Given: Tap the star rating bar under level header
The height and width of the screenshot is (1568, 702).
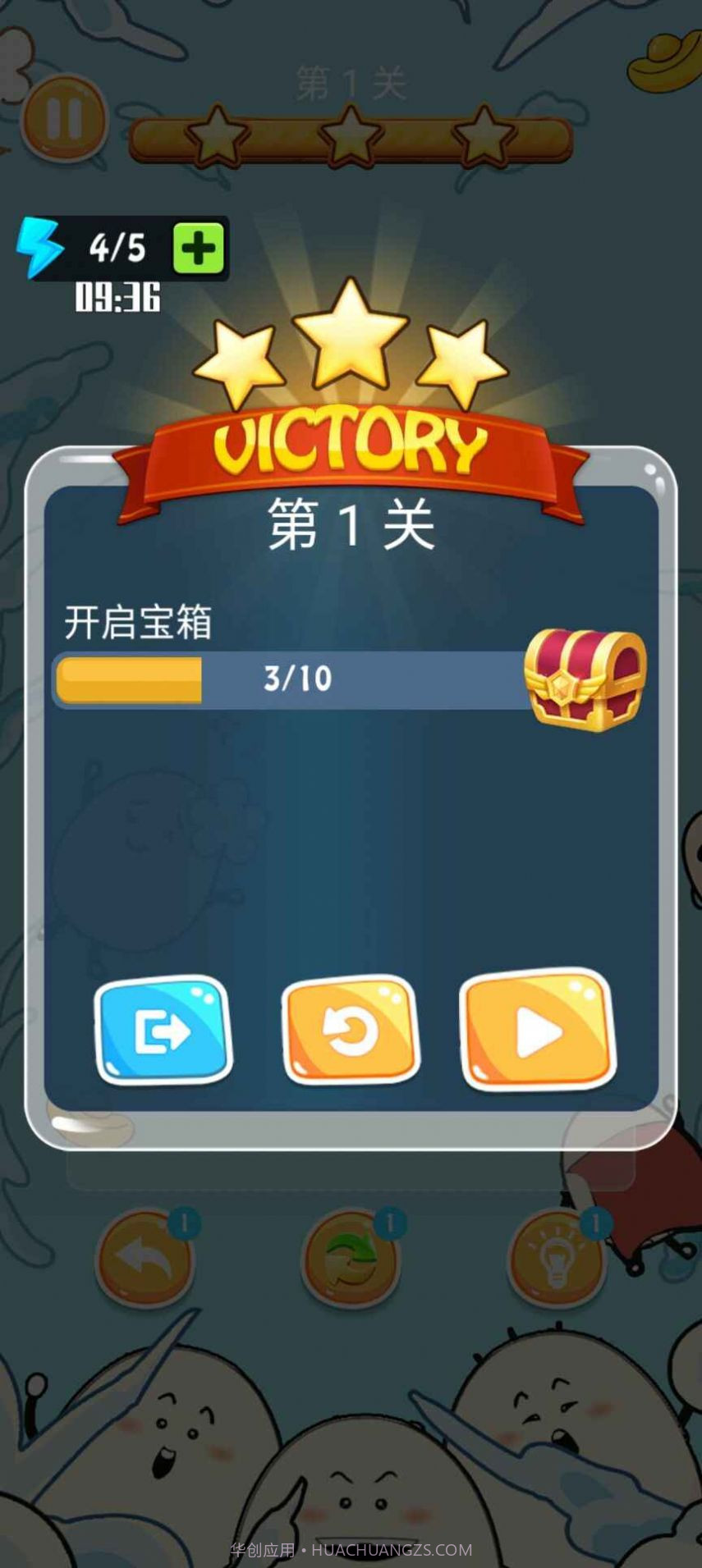Looking at the screenshot, I should [351, 138].
